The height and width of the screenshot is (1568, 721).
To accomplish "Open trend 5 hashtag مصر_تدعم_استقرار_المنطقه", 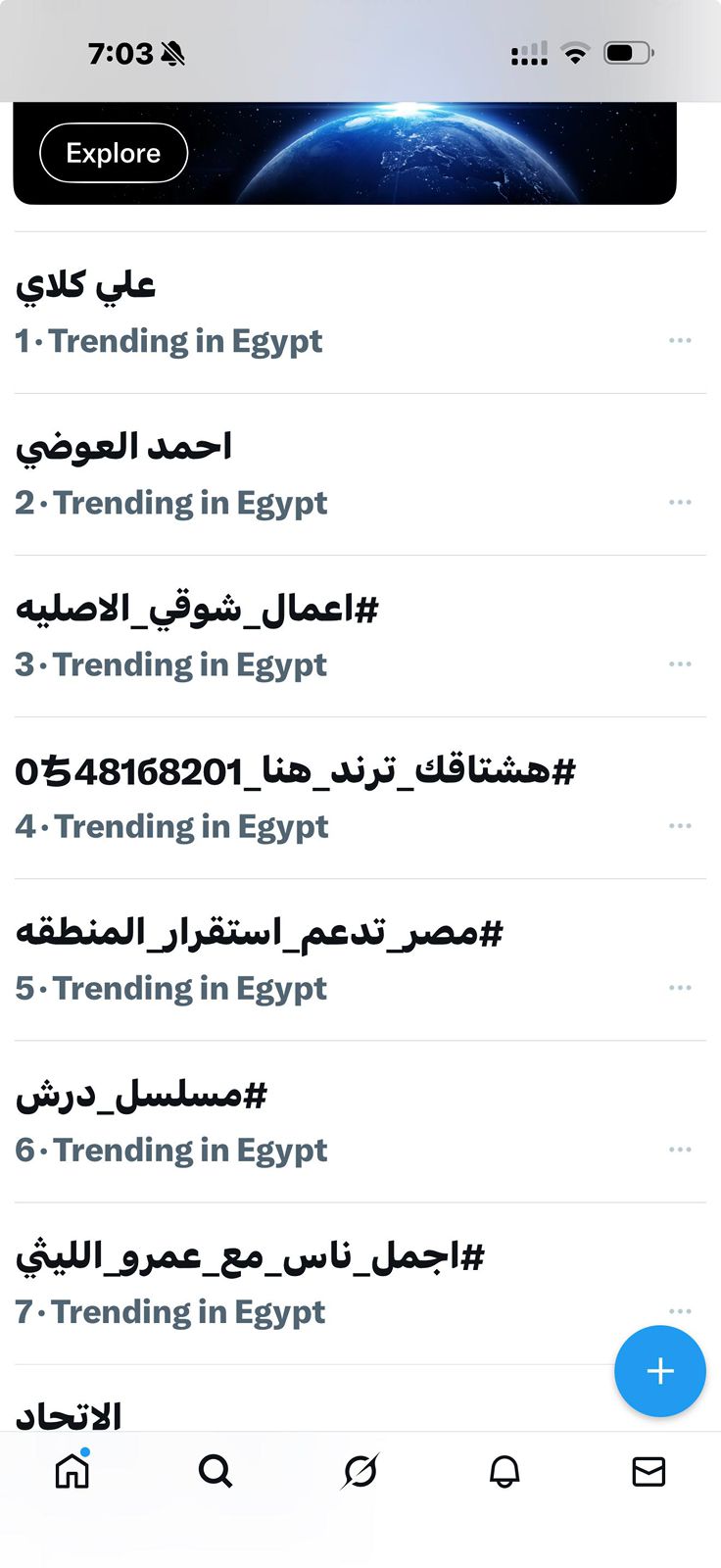I will [x=259, y=932].
